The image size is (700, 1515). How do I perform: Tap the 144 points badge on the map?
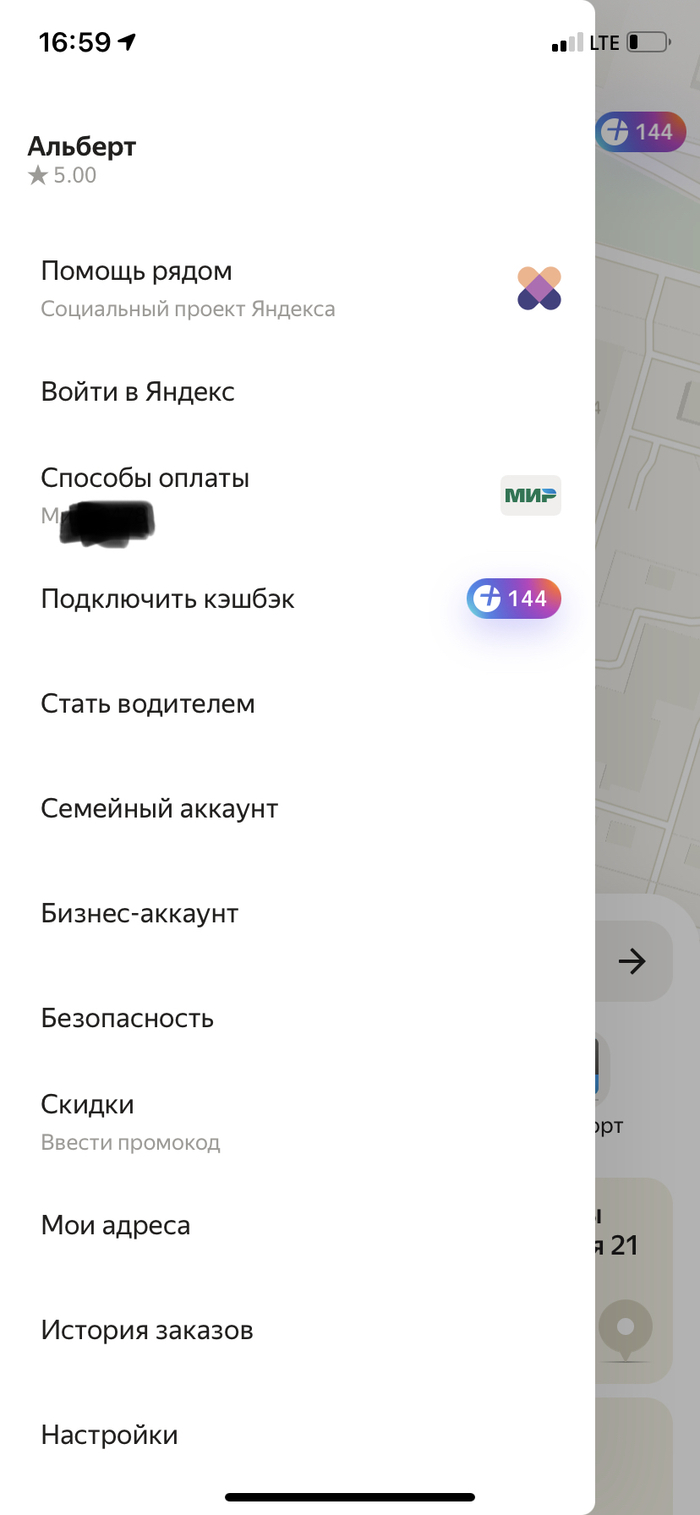tap(641, 132)
